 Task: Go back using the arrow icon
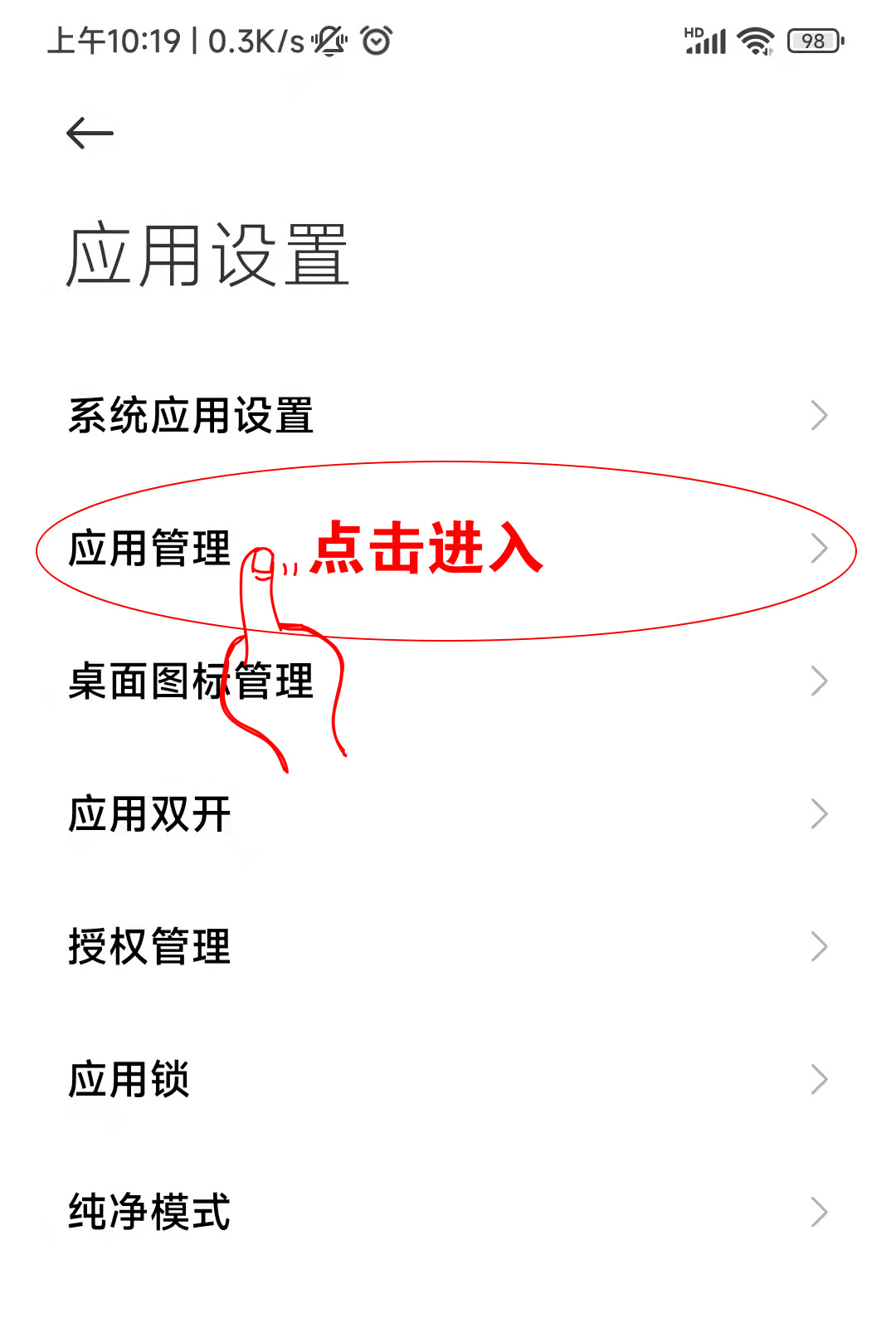tap(90, 133)
